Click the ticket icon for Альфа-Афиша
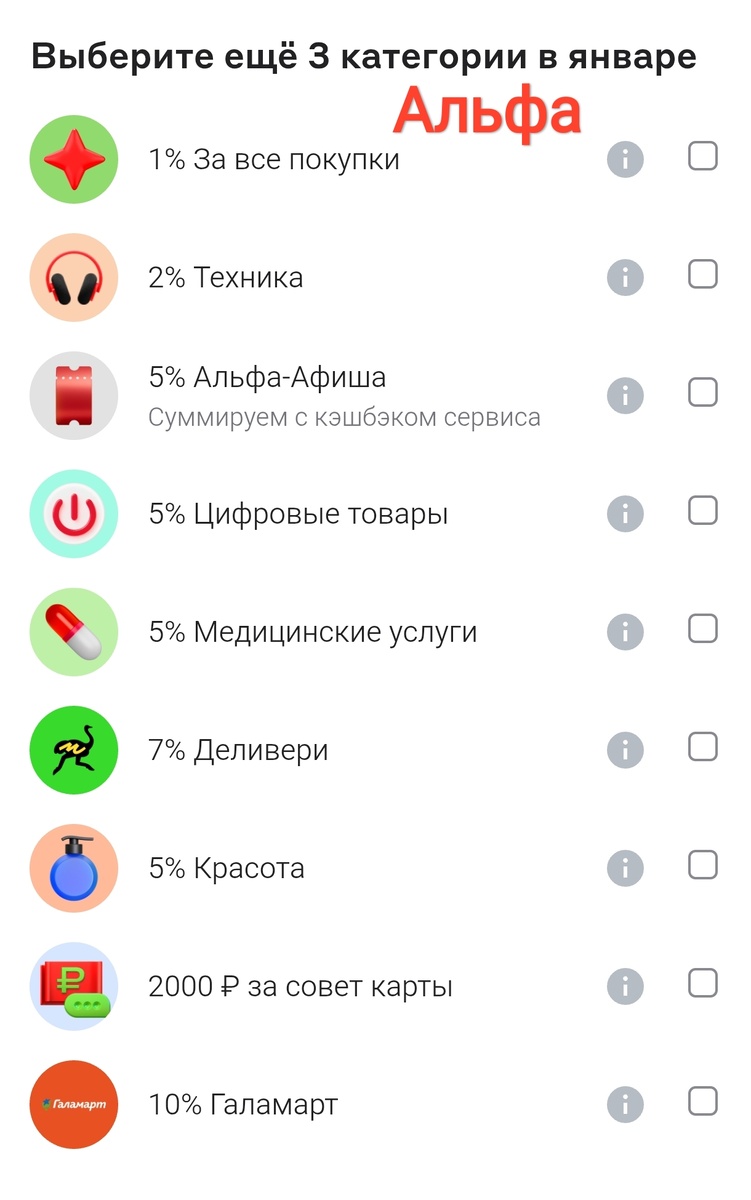 tap(73, 395)
